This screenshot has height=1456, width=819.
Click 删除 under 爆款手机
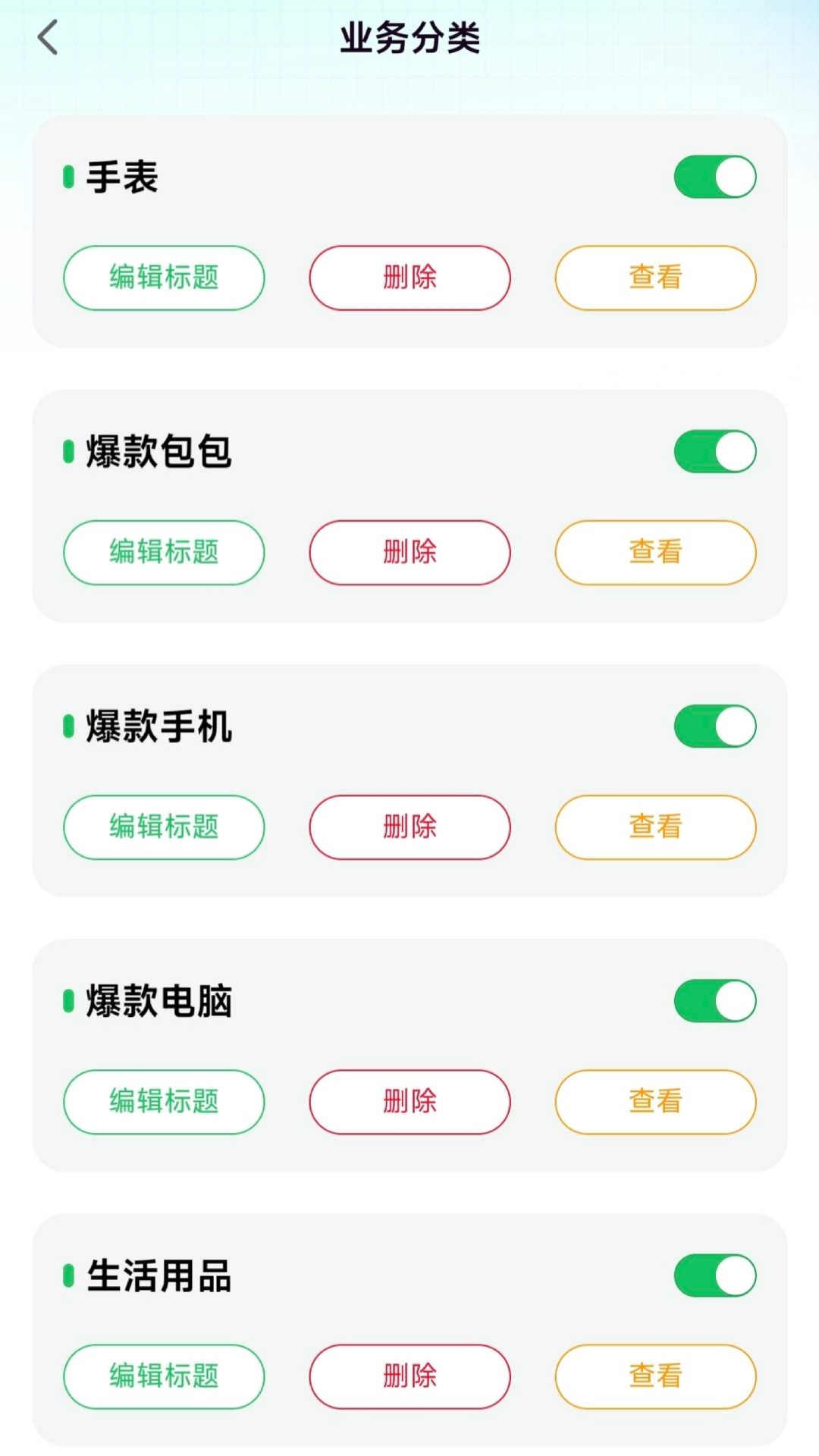coord(409,827)
